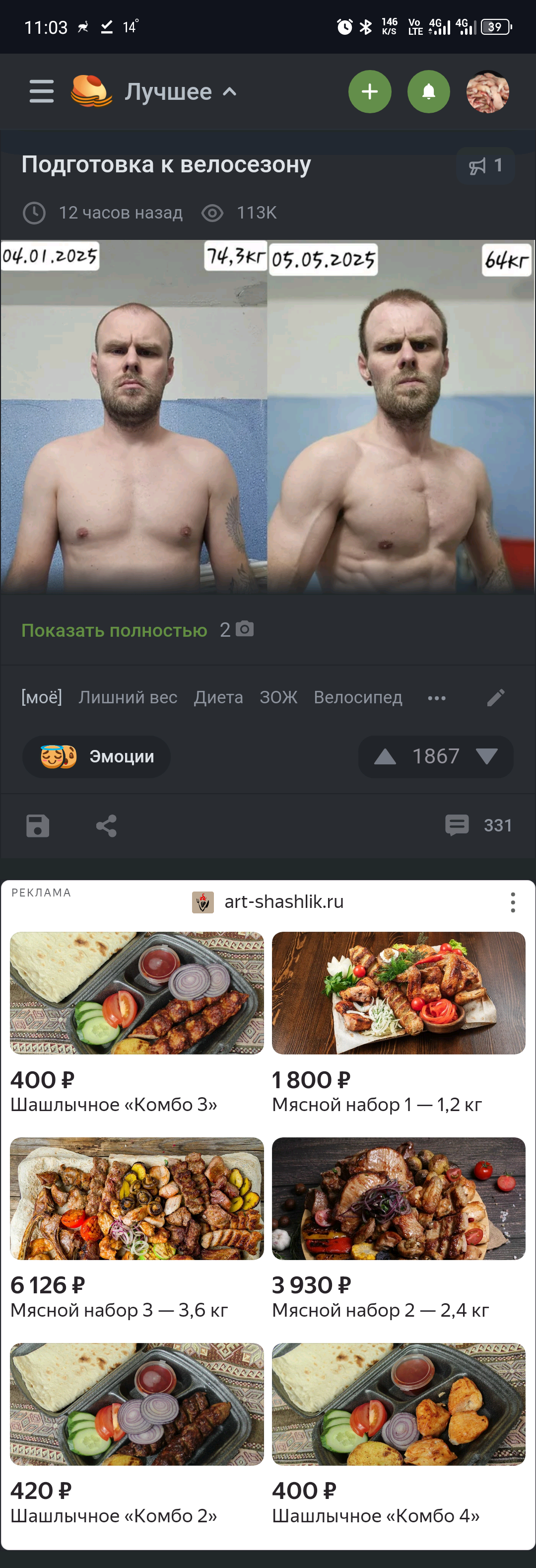The image size is (536, 1568).
Task: Show more tags with three dots
Action: [436, 698]
